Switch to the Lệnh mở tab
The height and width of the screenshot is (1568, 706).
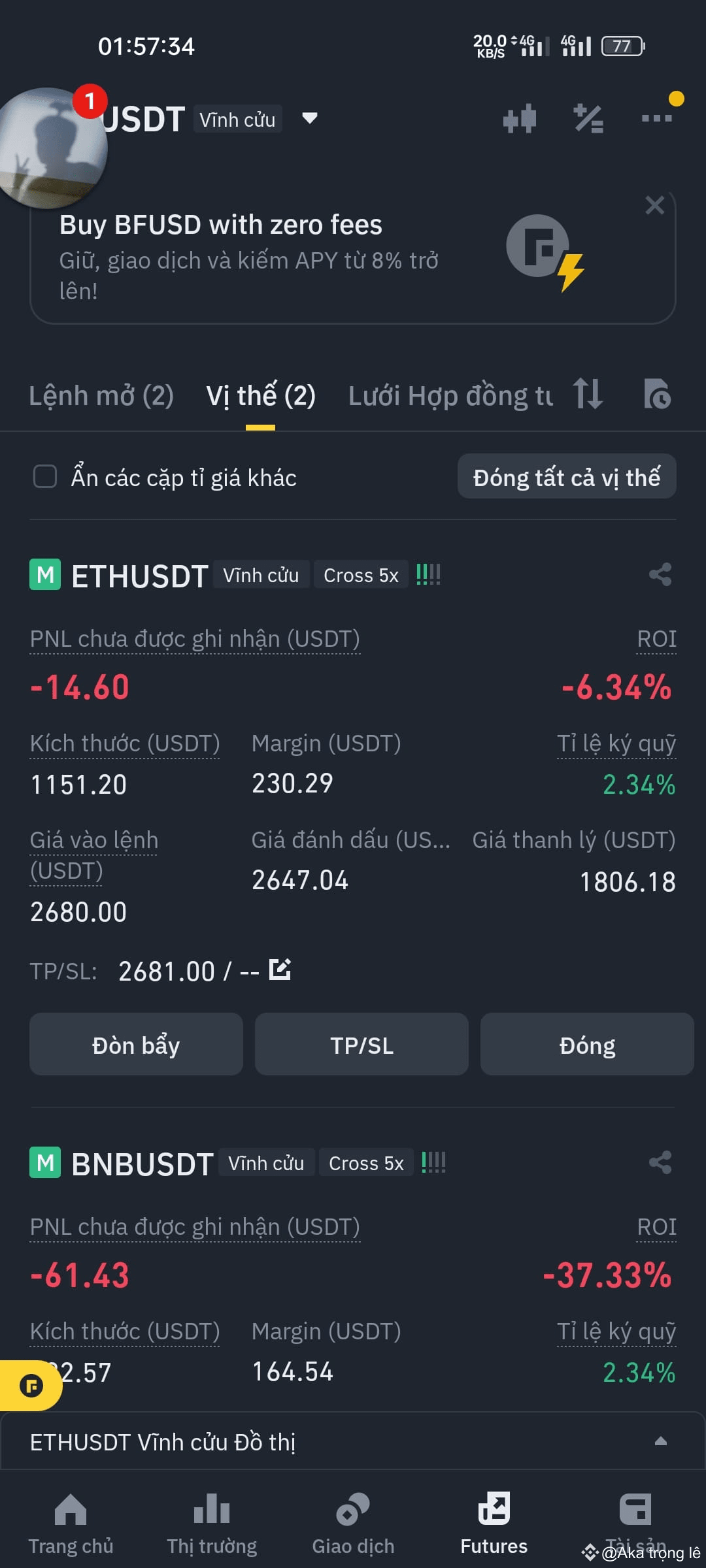(x=101, y=395)
